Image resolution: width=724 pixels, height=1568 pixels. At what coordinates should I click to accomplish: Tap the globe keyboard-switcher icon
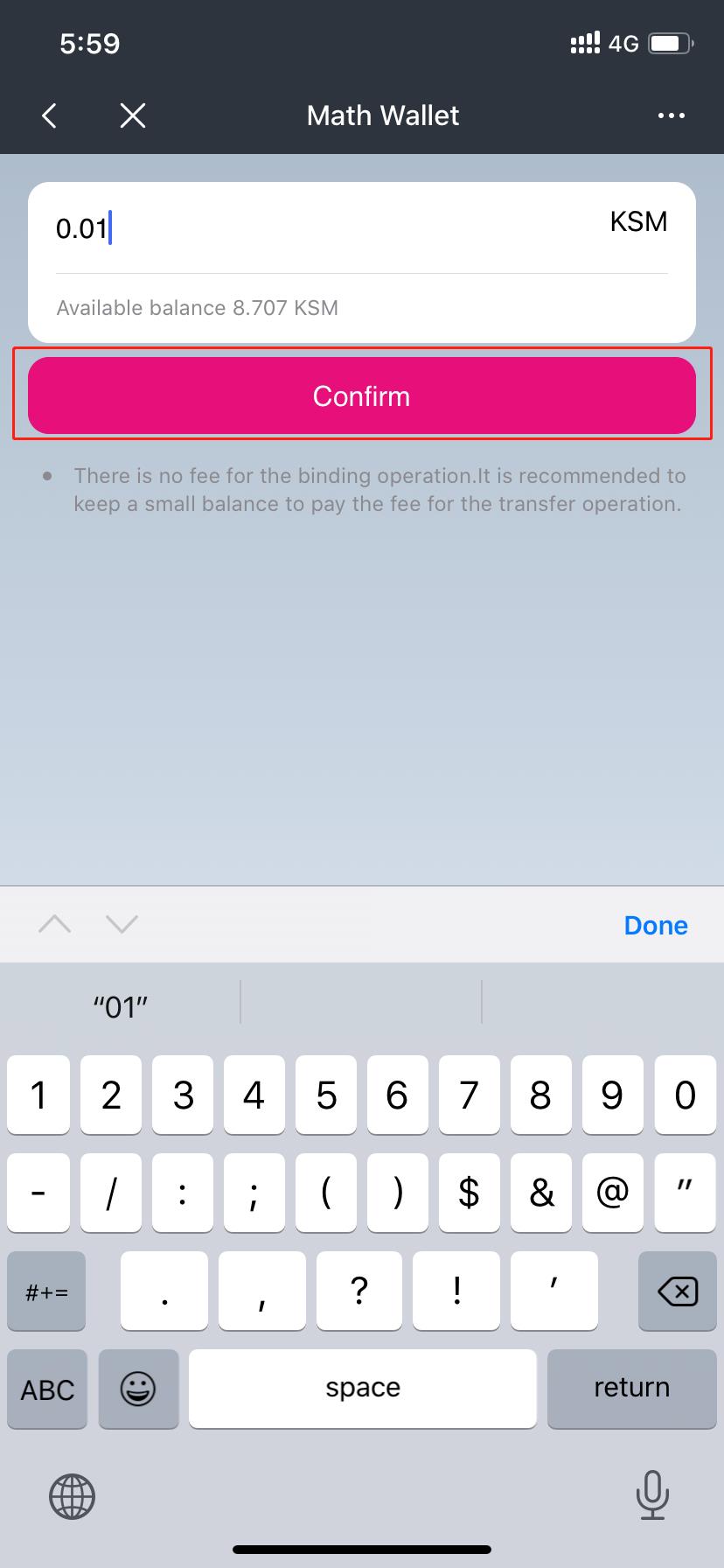click(72, 1496)
